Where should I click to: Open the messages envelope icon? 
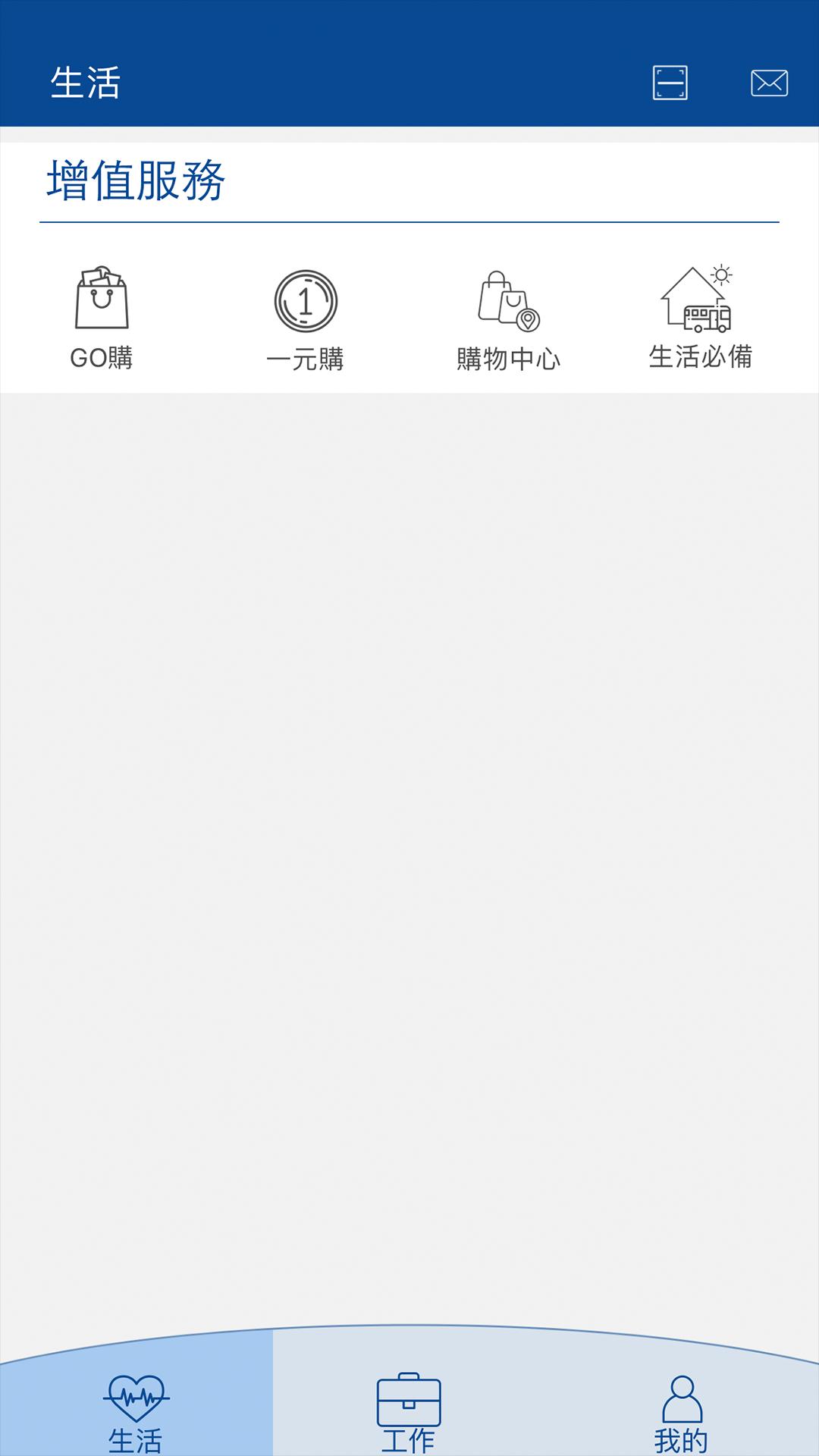coord(769,83)
